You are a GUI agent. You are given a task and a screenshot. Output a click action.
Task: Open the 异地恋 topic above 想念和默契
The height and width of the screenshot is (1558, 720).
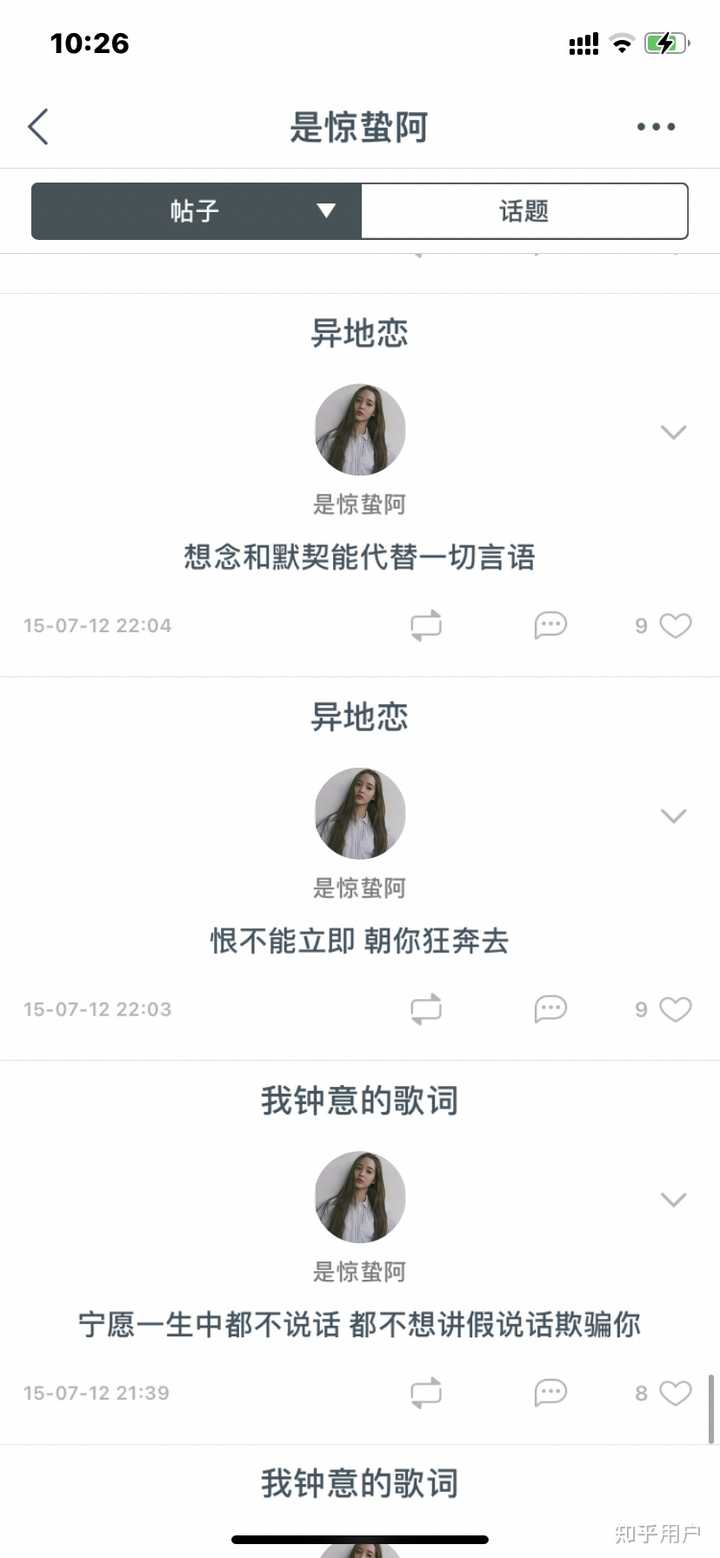[x=360, y=334]
